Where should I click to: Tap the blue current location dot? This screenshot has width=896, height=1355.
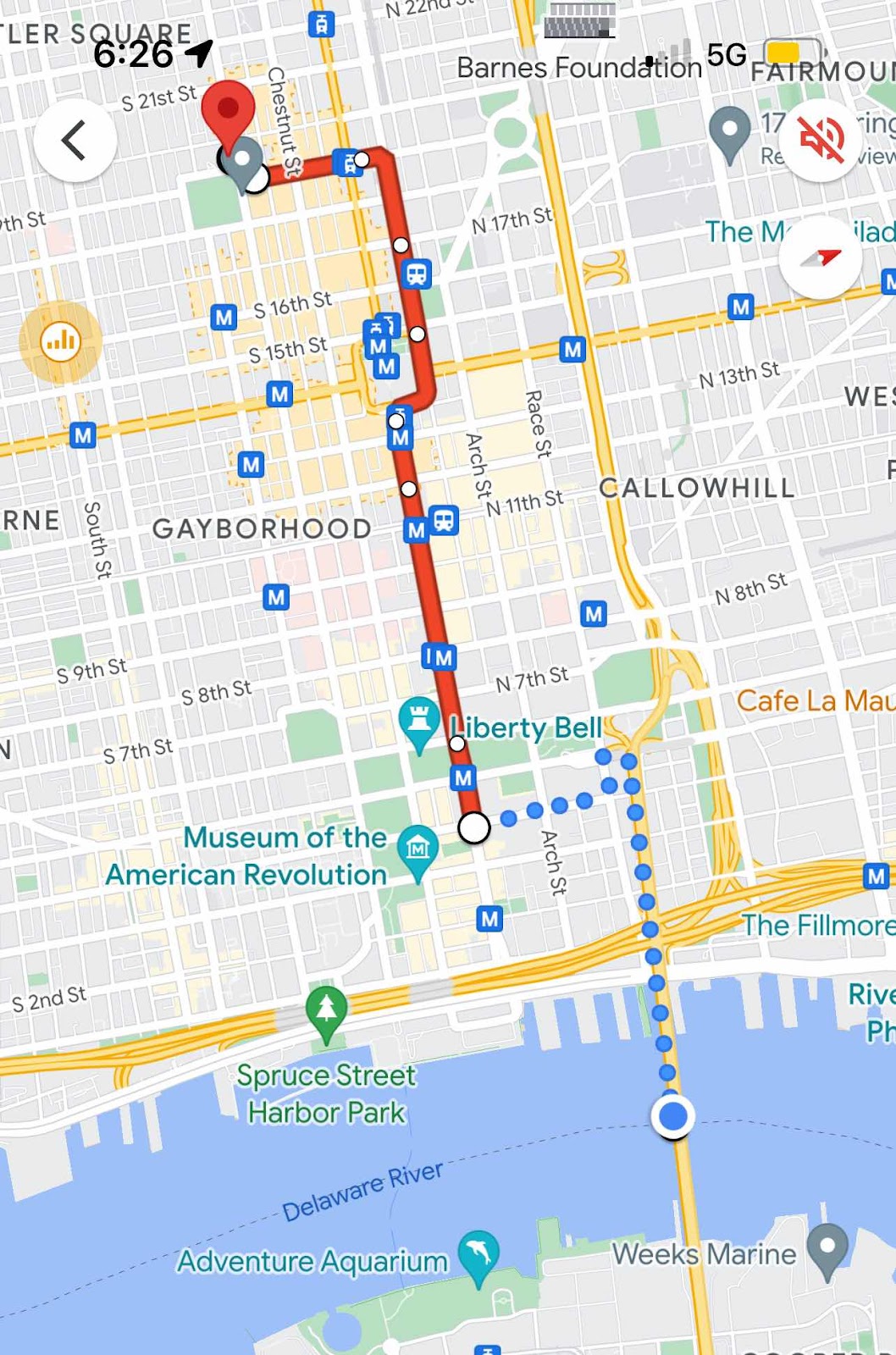[673, 1116]
